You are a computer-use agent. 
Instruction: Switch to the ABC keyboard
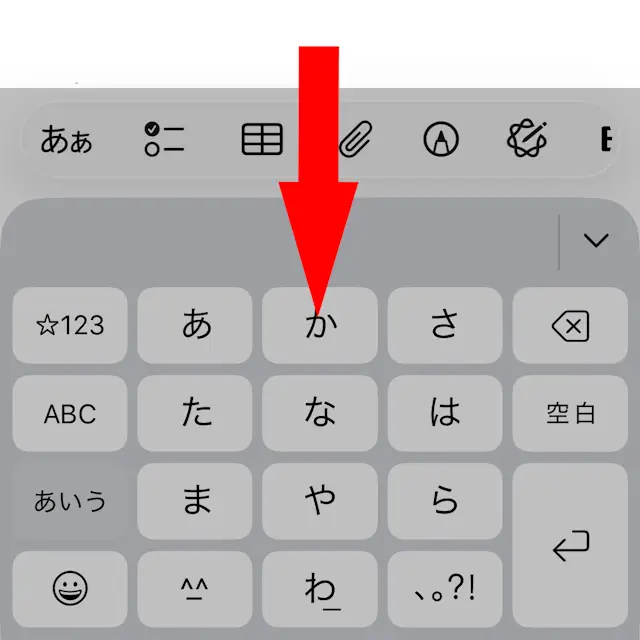coord(70,413)
